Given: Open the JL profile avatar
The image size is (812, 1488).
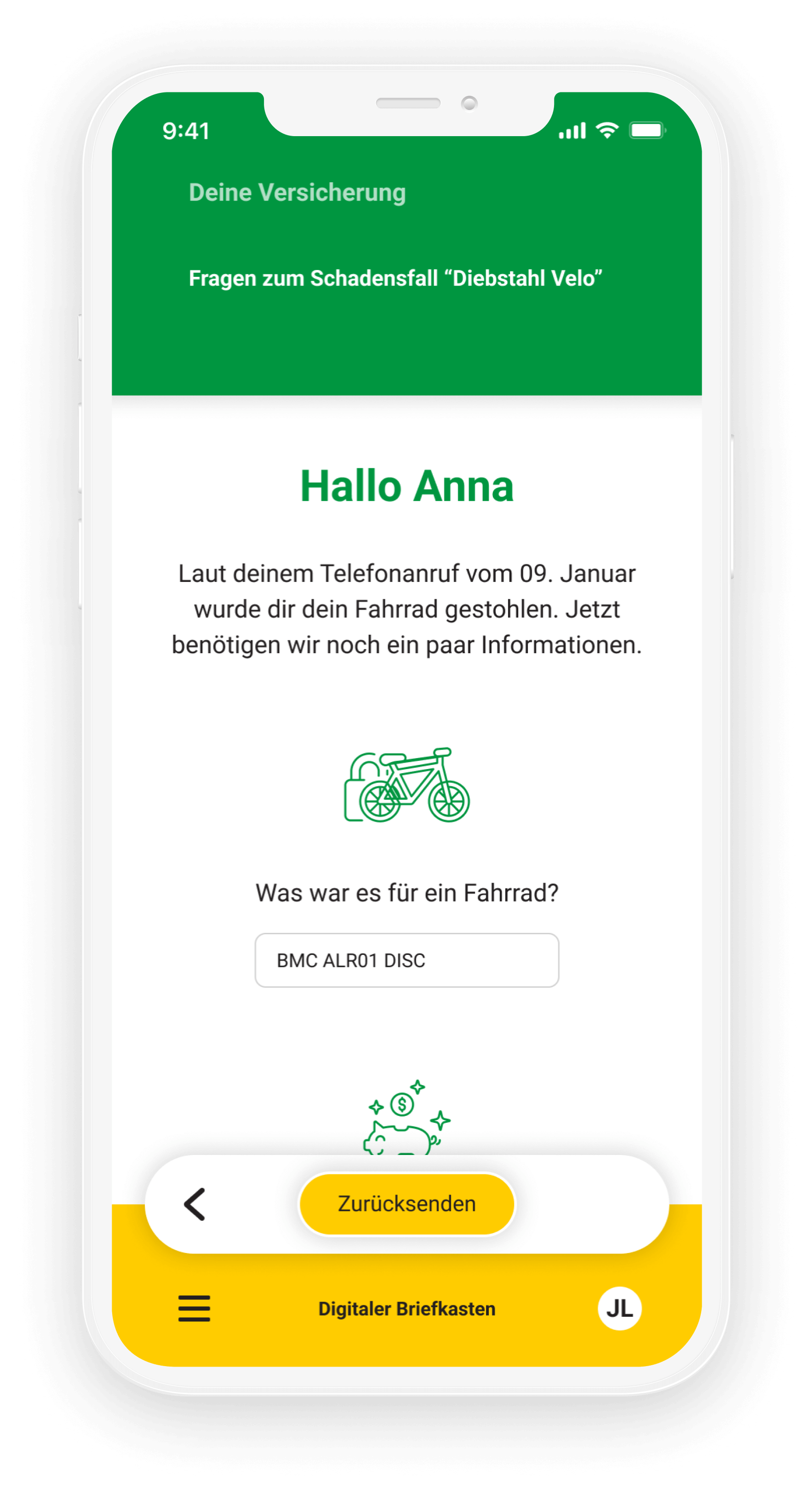Looking at the screenshot, I should point(619,1308).
